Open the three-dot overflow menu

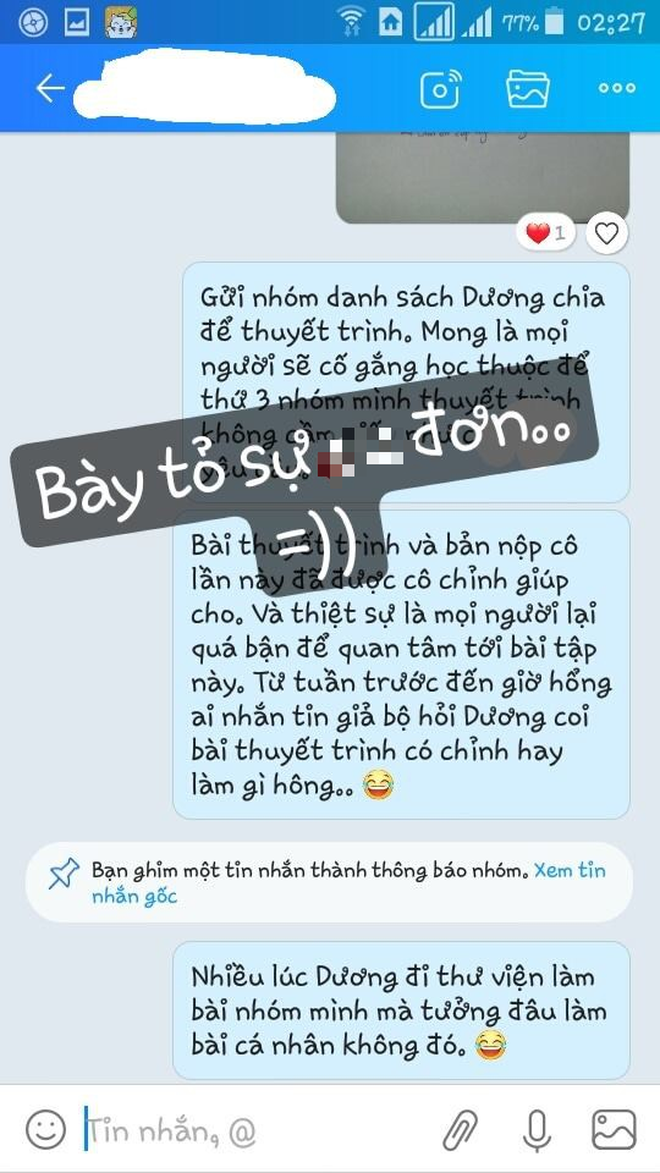click(x=616, y=89)
